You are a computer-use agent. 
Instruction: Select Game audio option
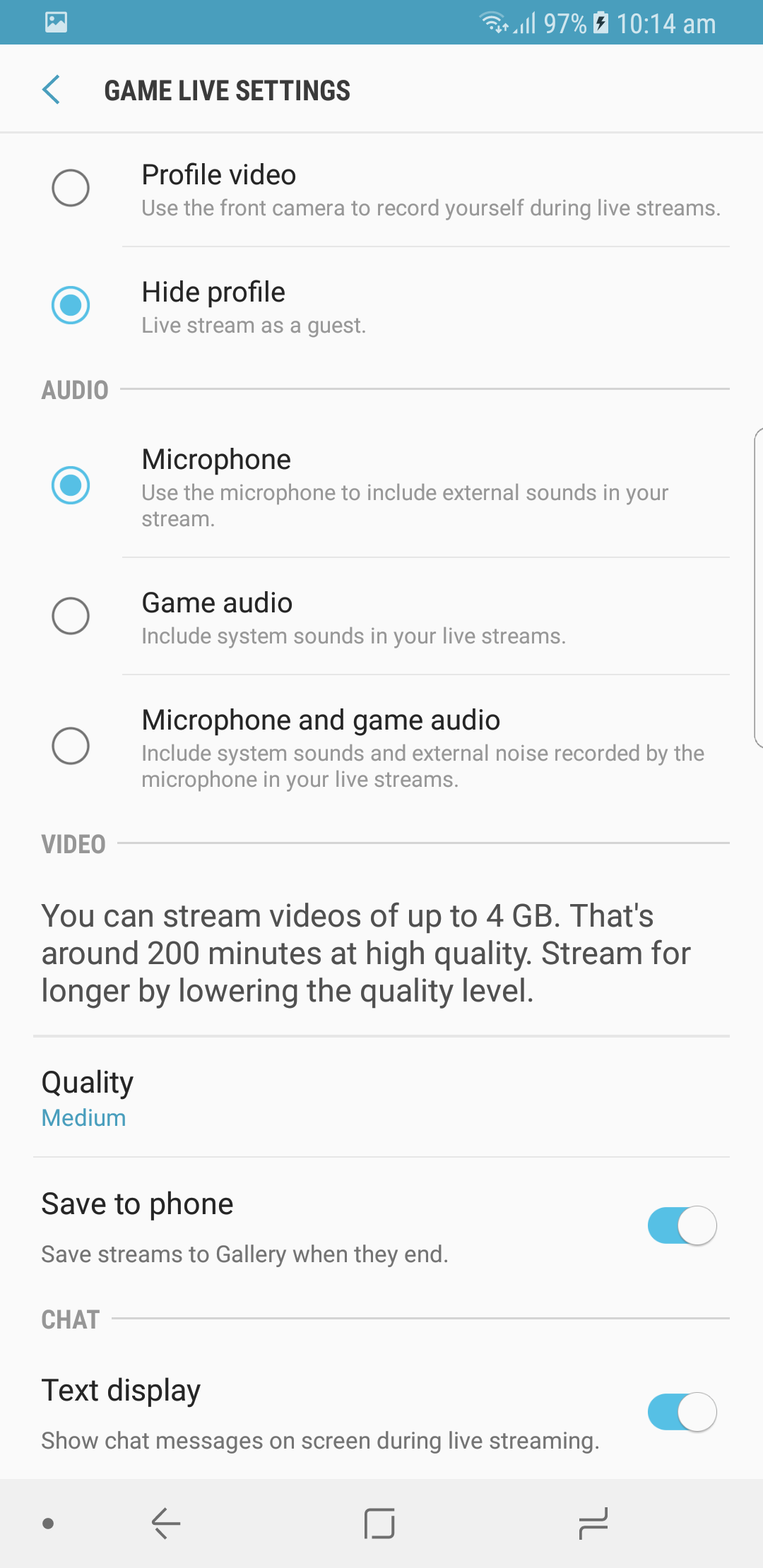(x=71, y=616)
